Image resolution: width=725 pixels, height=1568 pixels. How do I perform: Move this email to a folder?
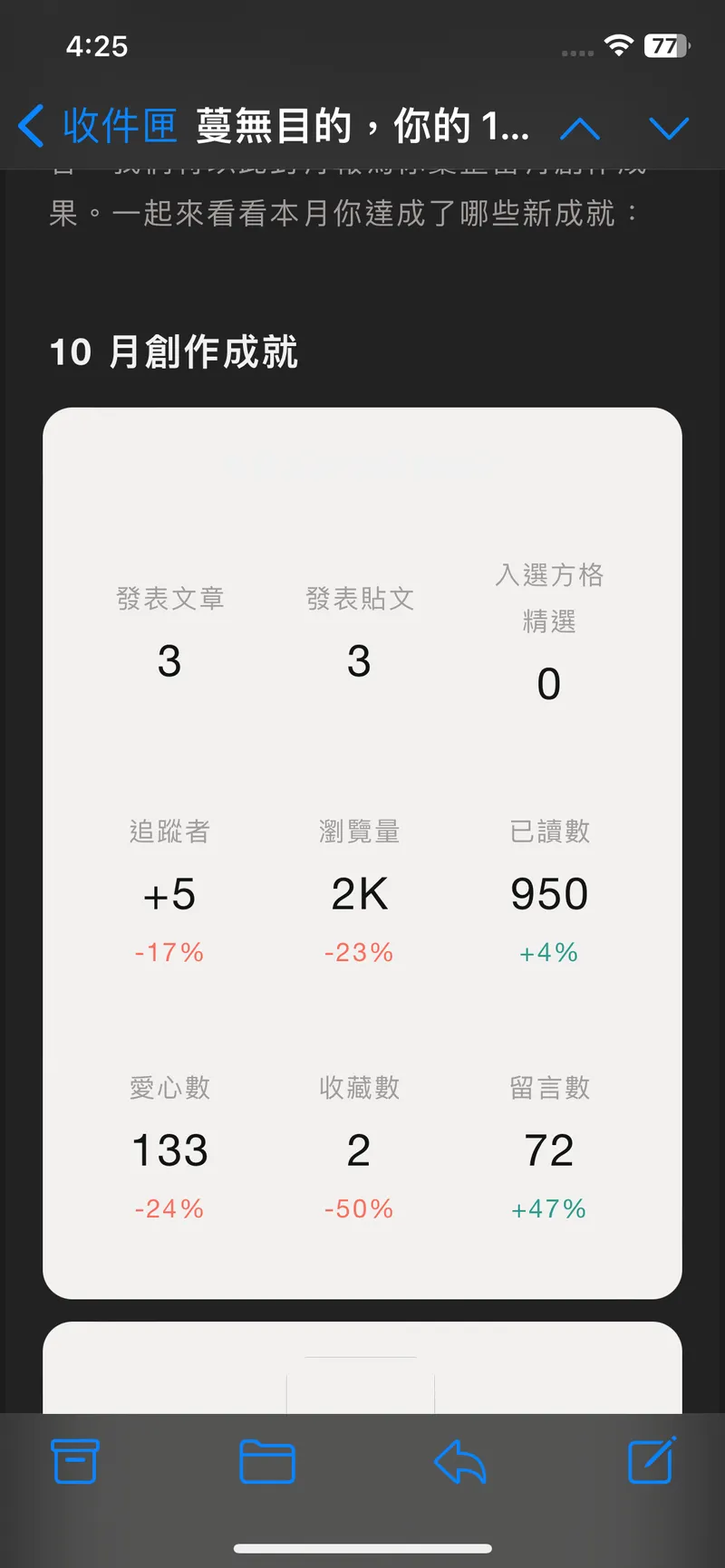[x=267, y=1461]
